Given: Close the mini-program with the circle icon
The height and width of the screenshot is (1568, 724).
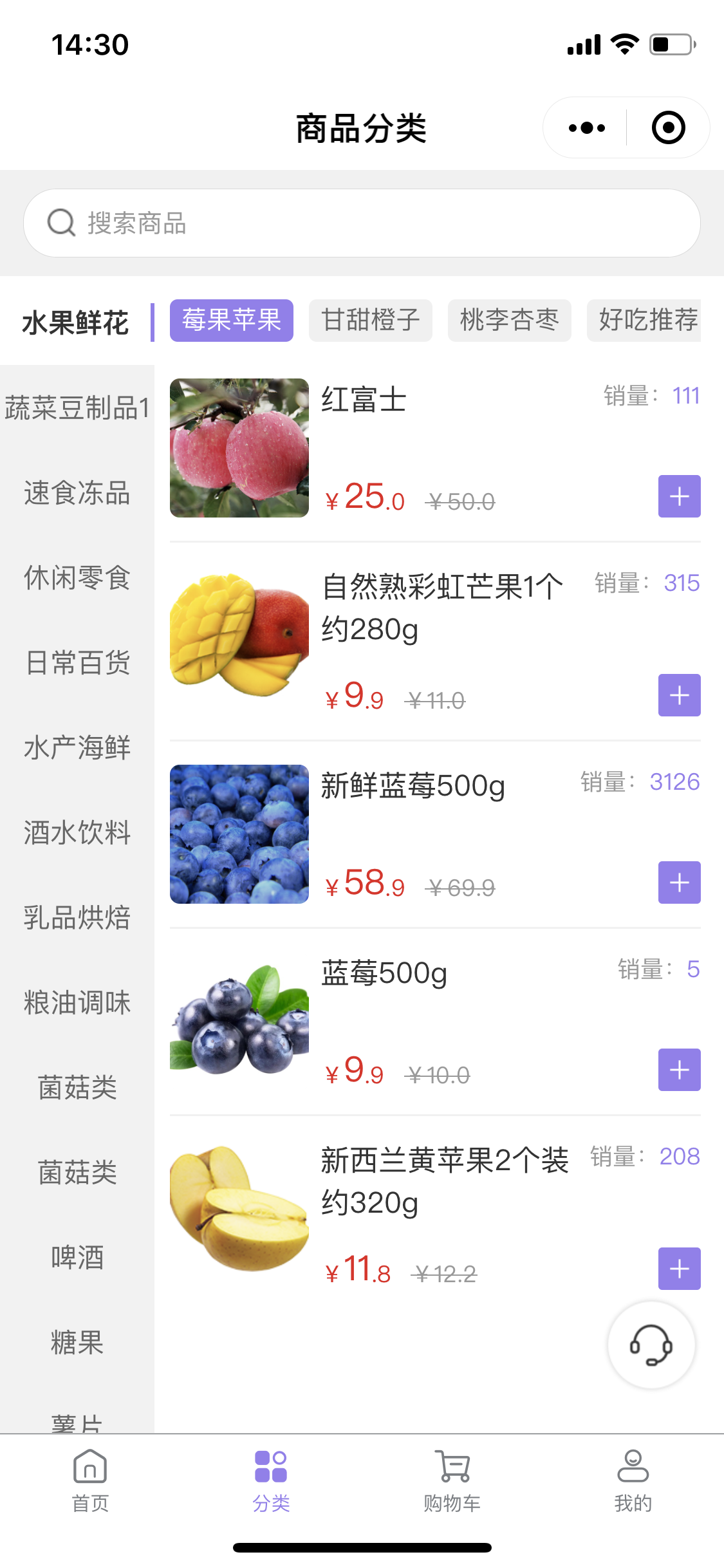Looking at the screenshot, I should [668, 128].
